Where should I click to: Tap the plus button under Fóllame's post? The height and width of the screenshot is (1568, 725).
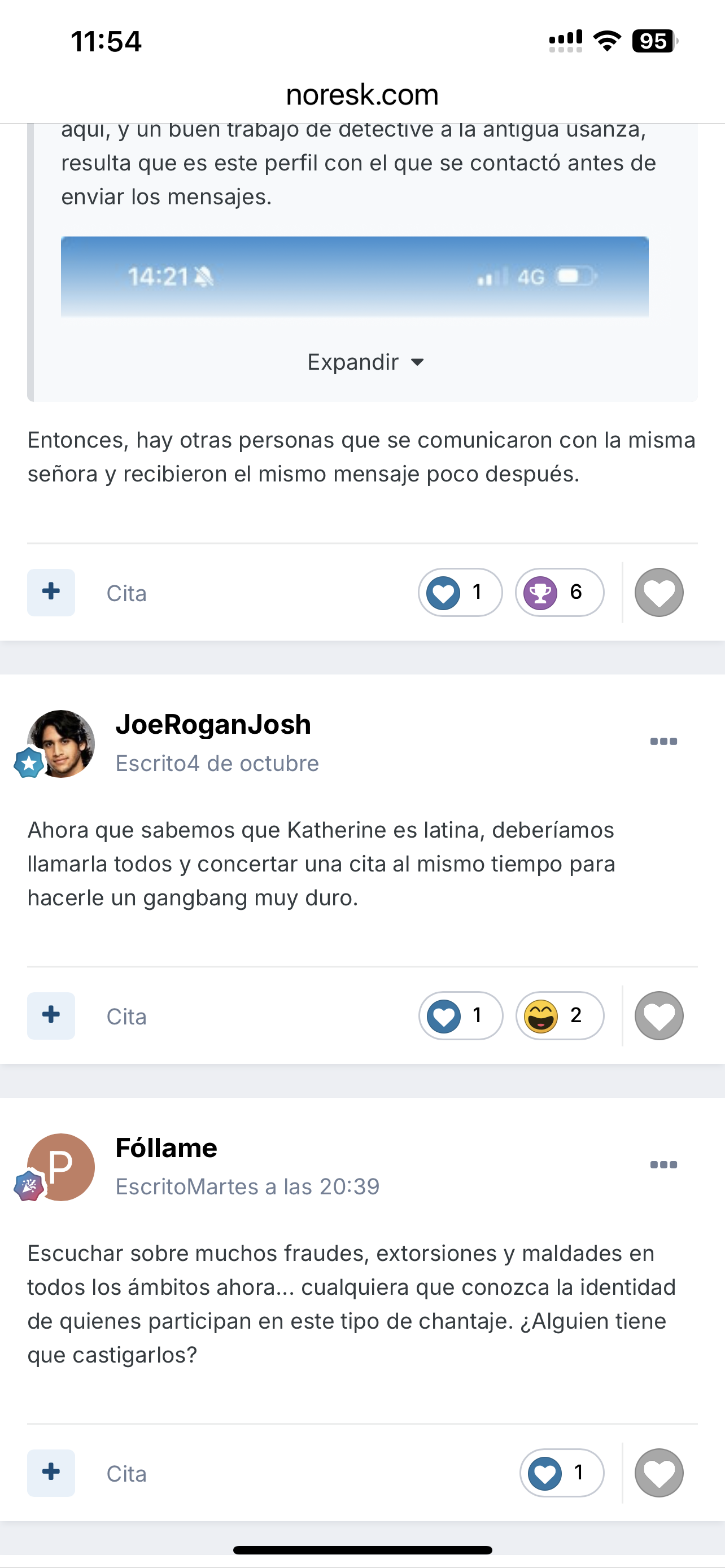pyautogui.click(x=51, y=1473)
